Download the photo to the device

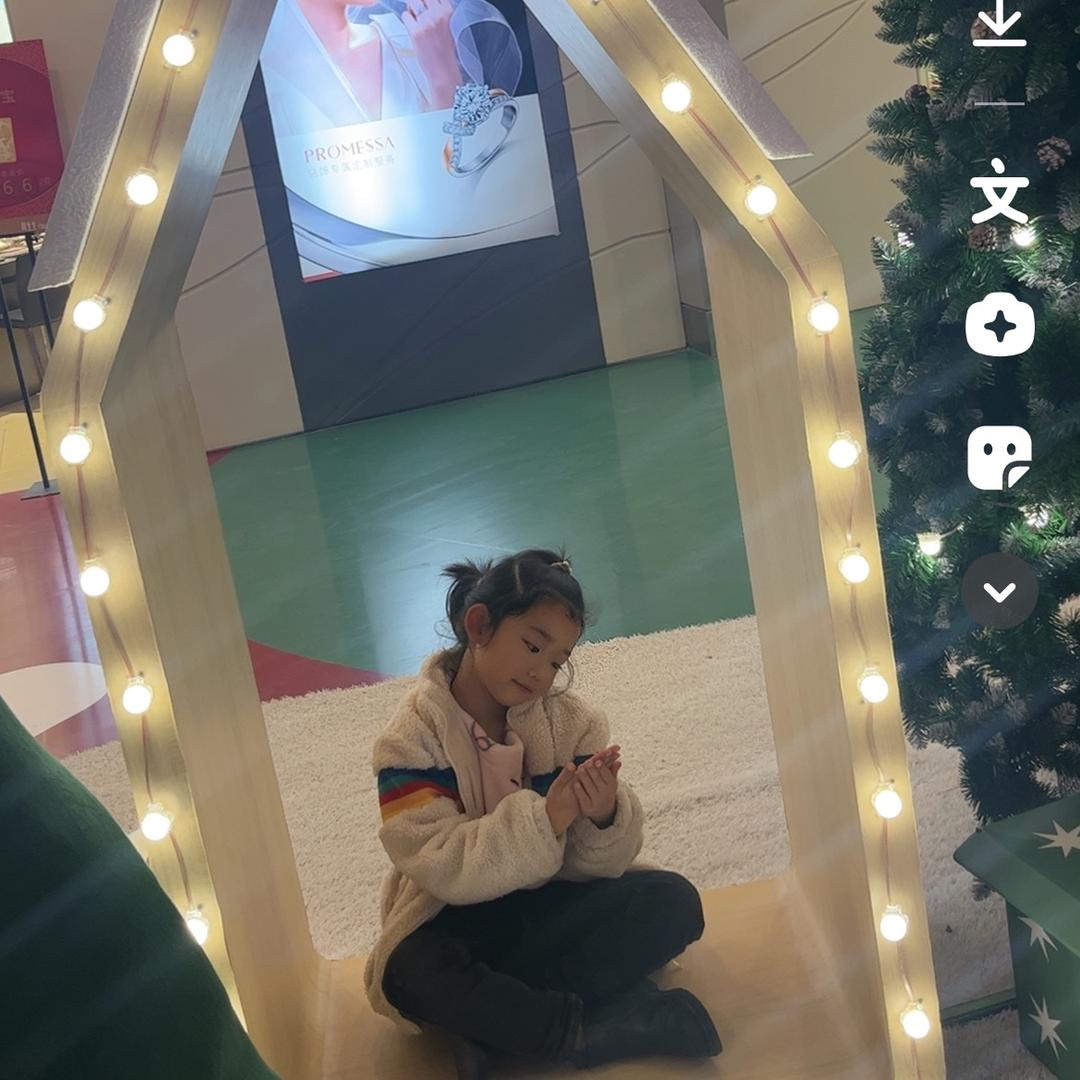(x=999, y=28)
